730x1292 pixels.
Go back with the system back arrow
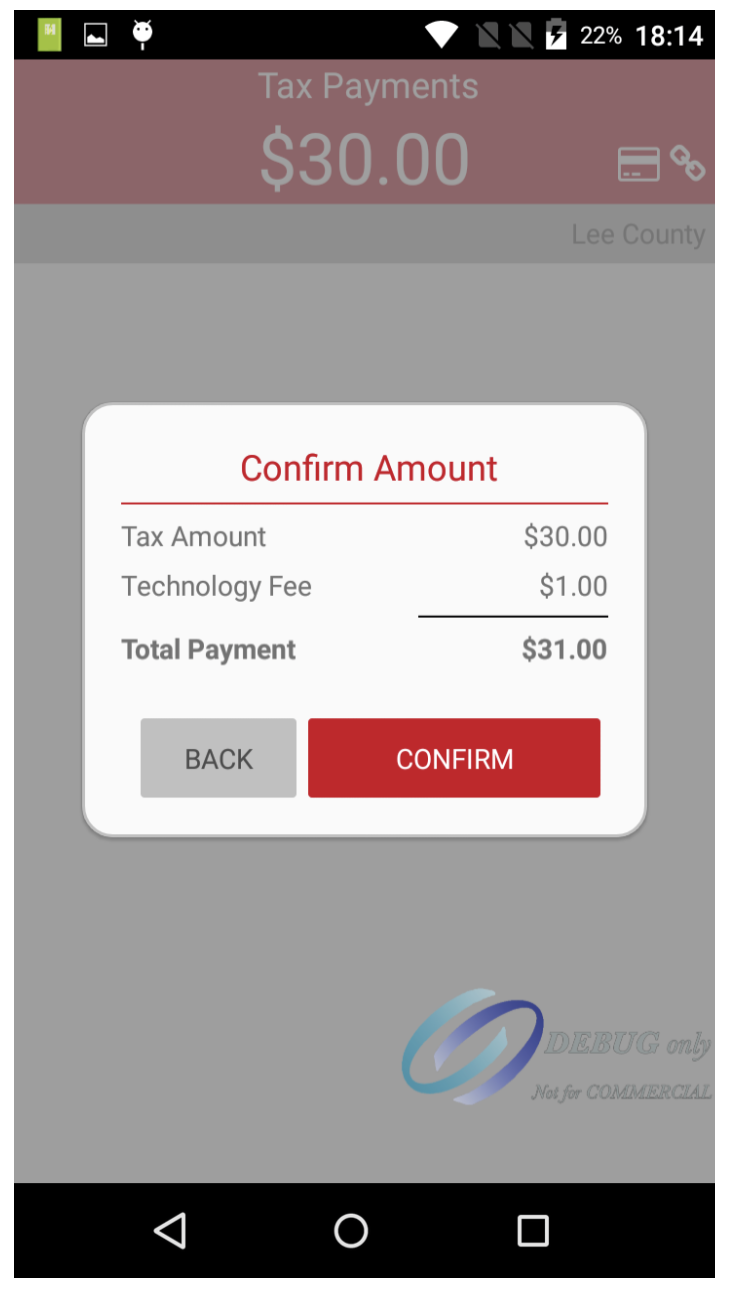[171, 1230]
